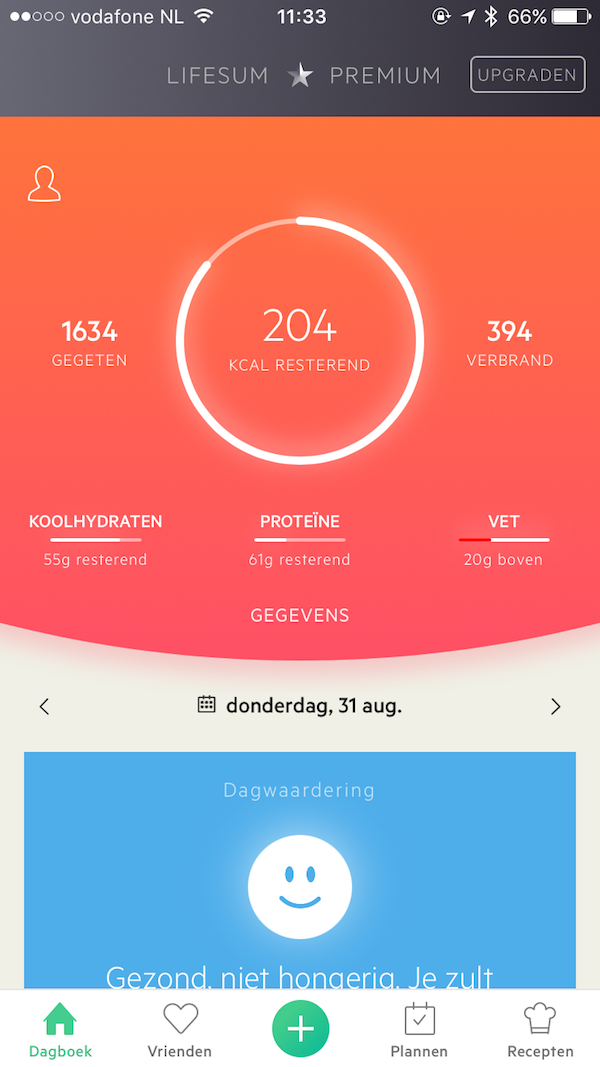Open the Gegevens details
The image size is (600, 1067).
coord(300,615)
